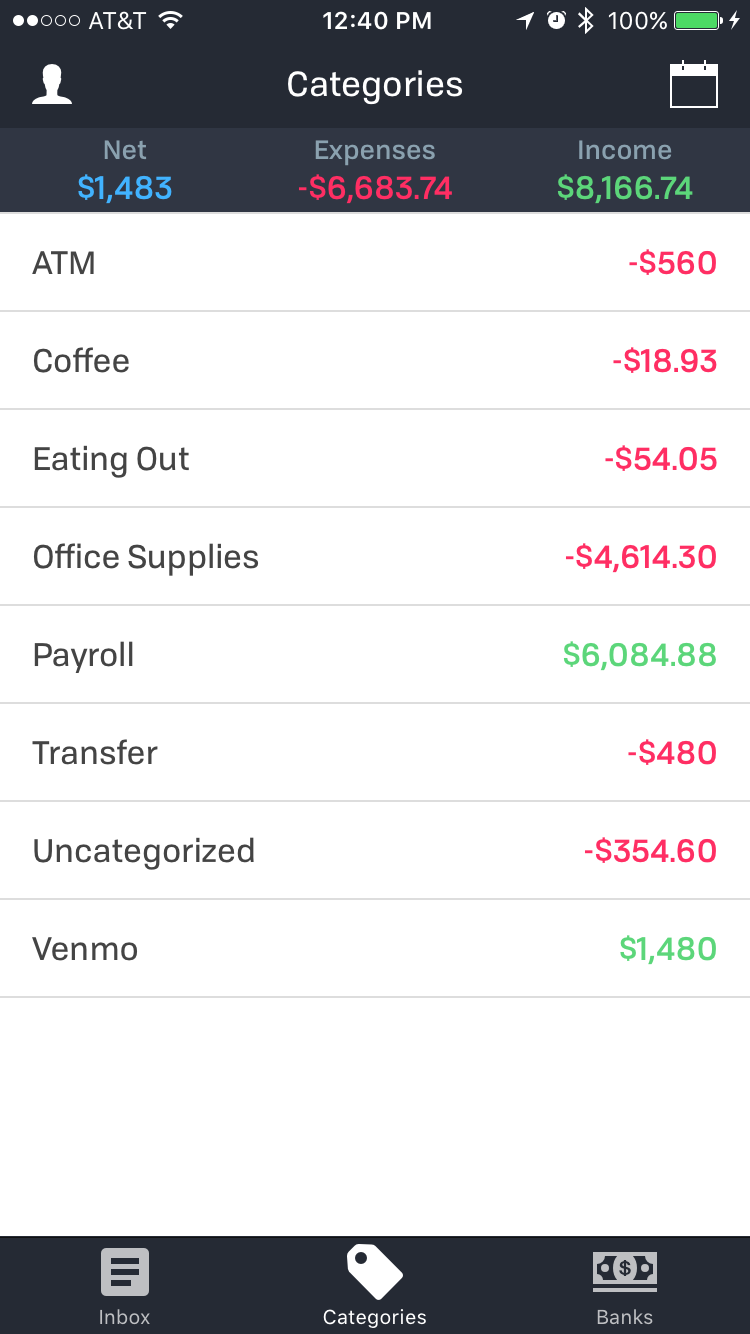Select the Inbox icon in bottom bar
This screenshot has height=1334, width=750.
click(x=124, y=1272)
